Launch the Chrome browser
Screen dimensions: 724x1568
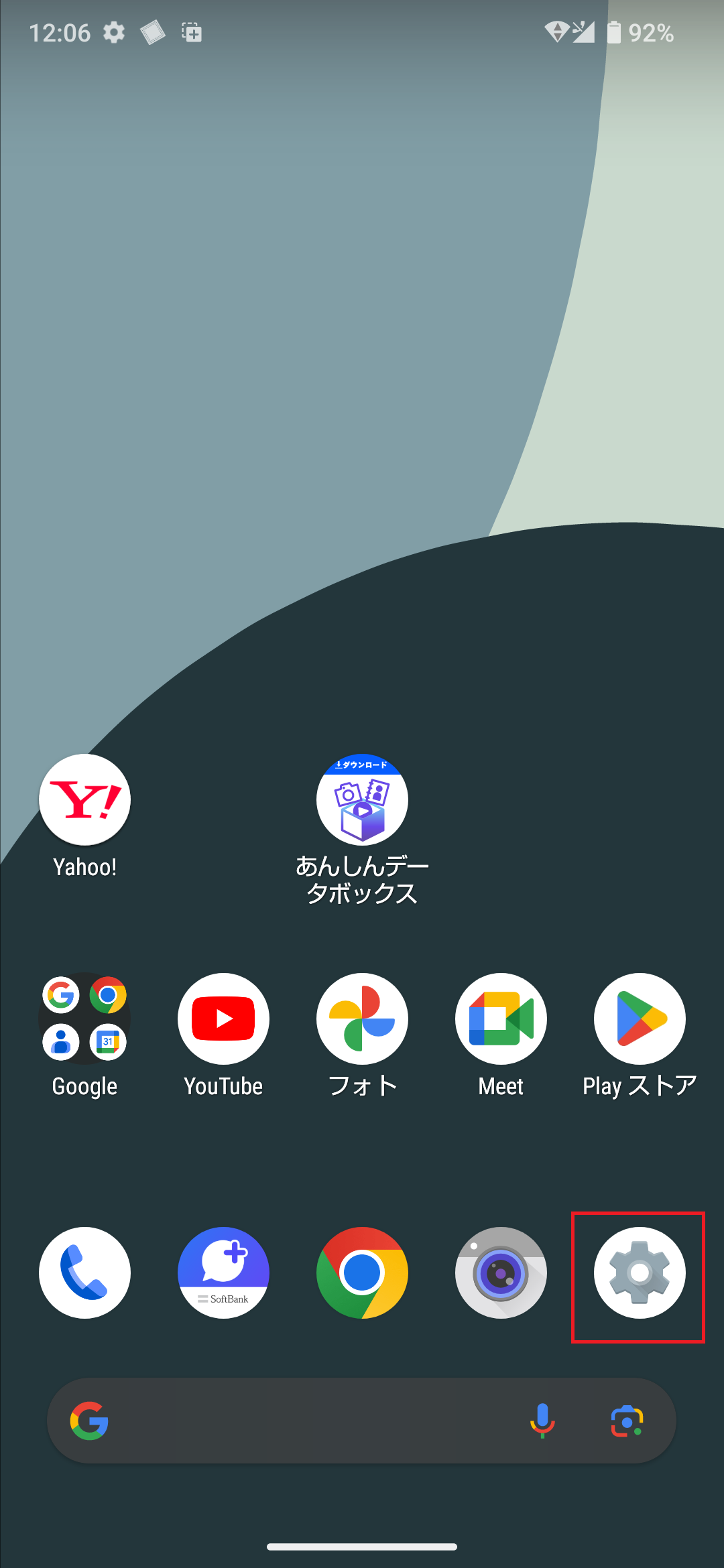click(362, 1273)
